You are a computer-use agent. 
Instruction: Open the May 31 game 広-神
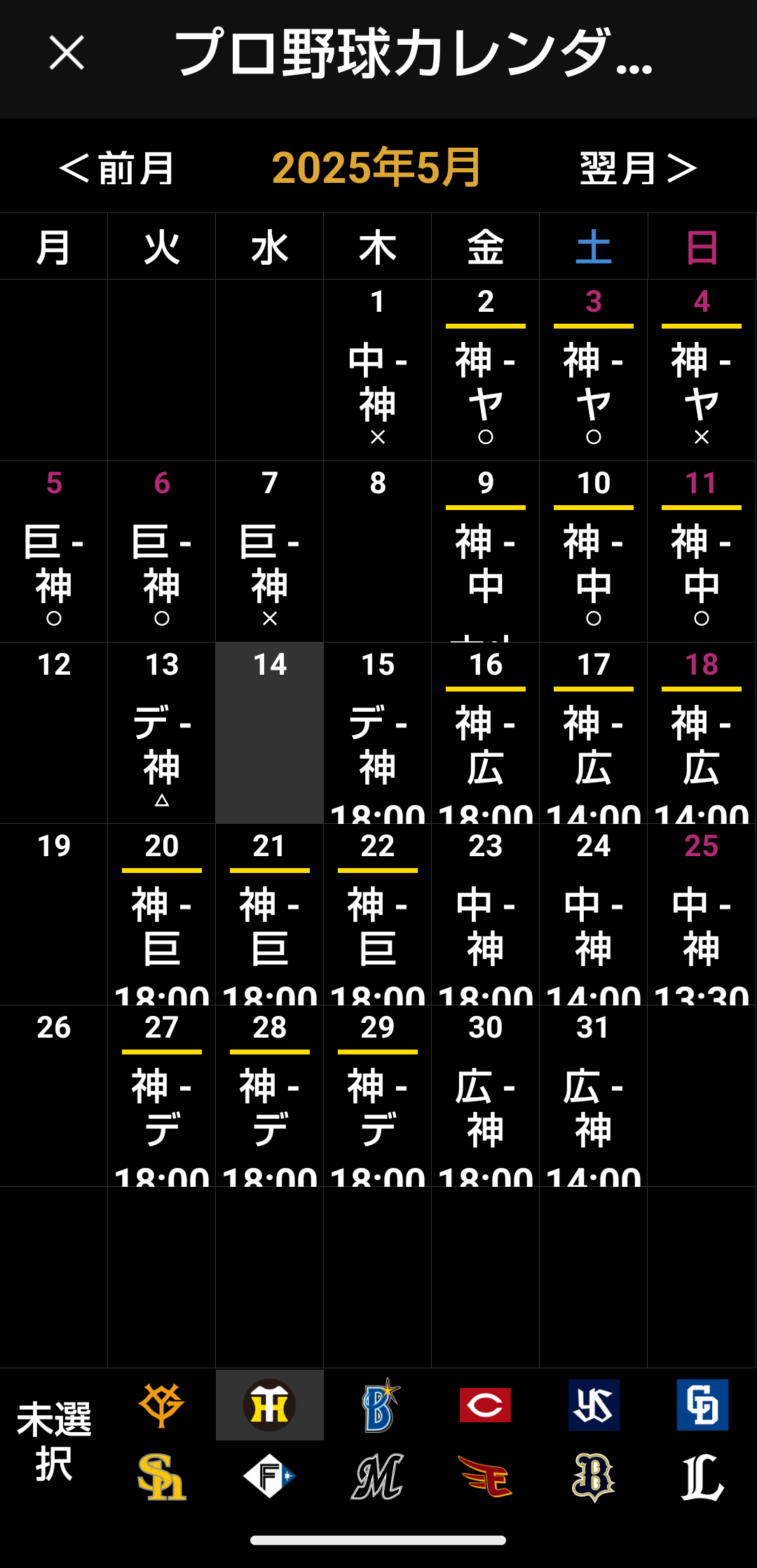594,1096
